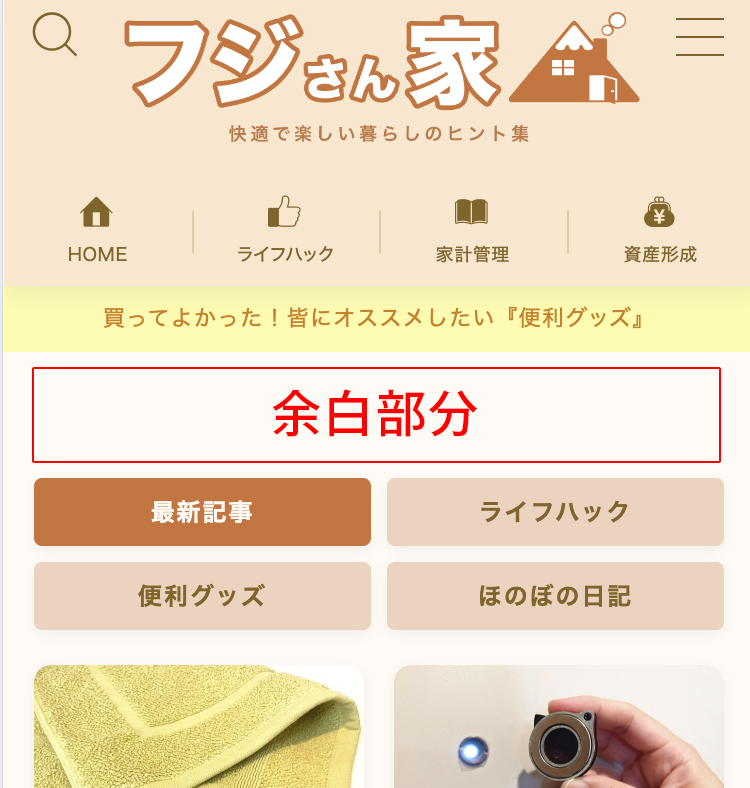Go to the HOME section

tap(97, 230)
